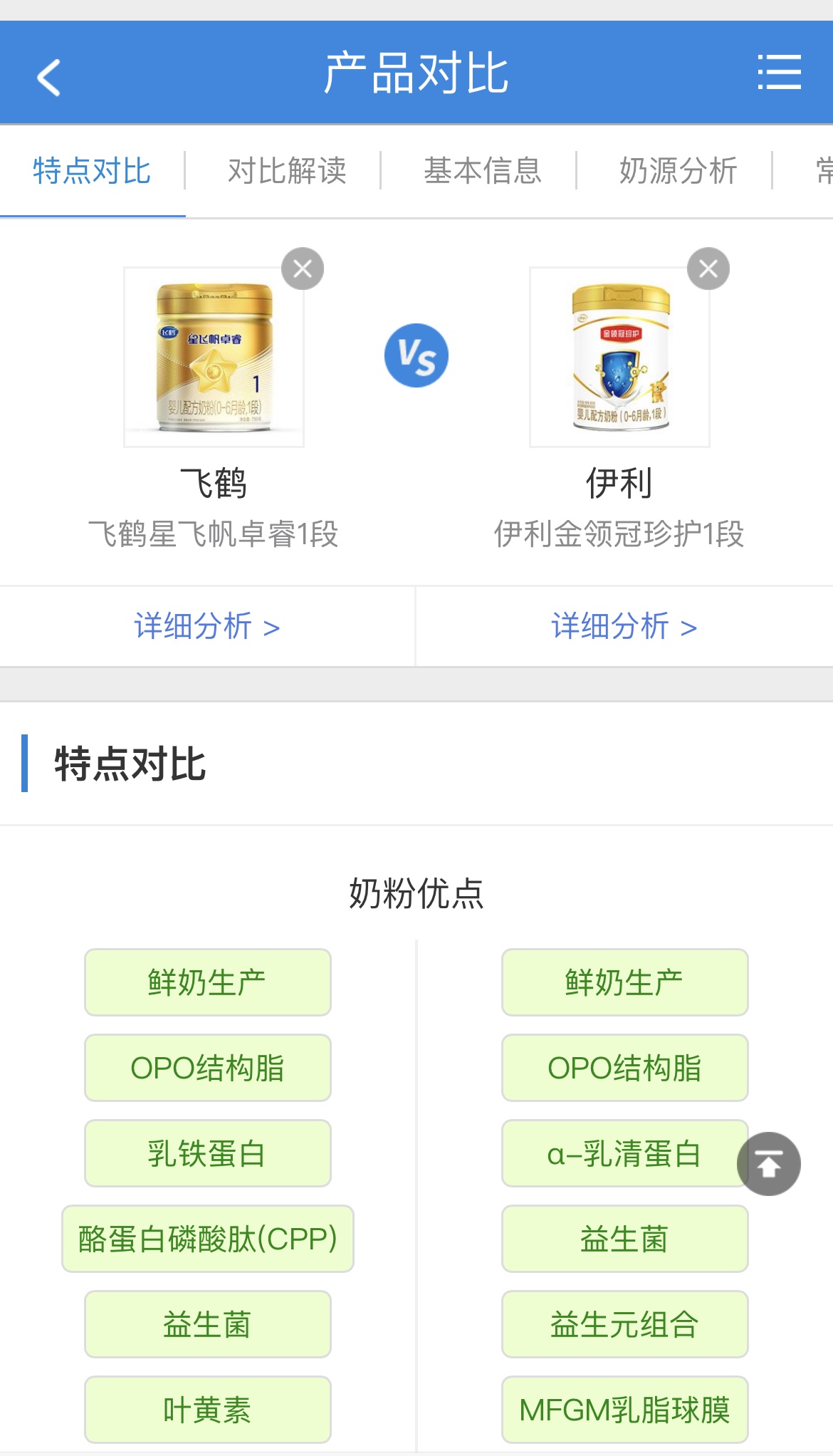Remove 伊利 product from comparison
The height and width of the screenshot is (1456, 833).
pos(708,269)
